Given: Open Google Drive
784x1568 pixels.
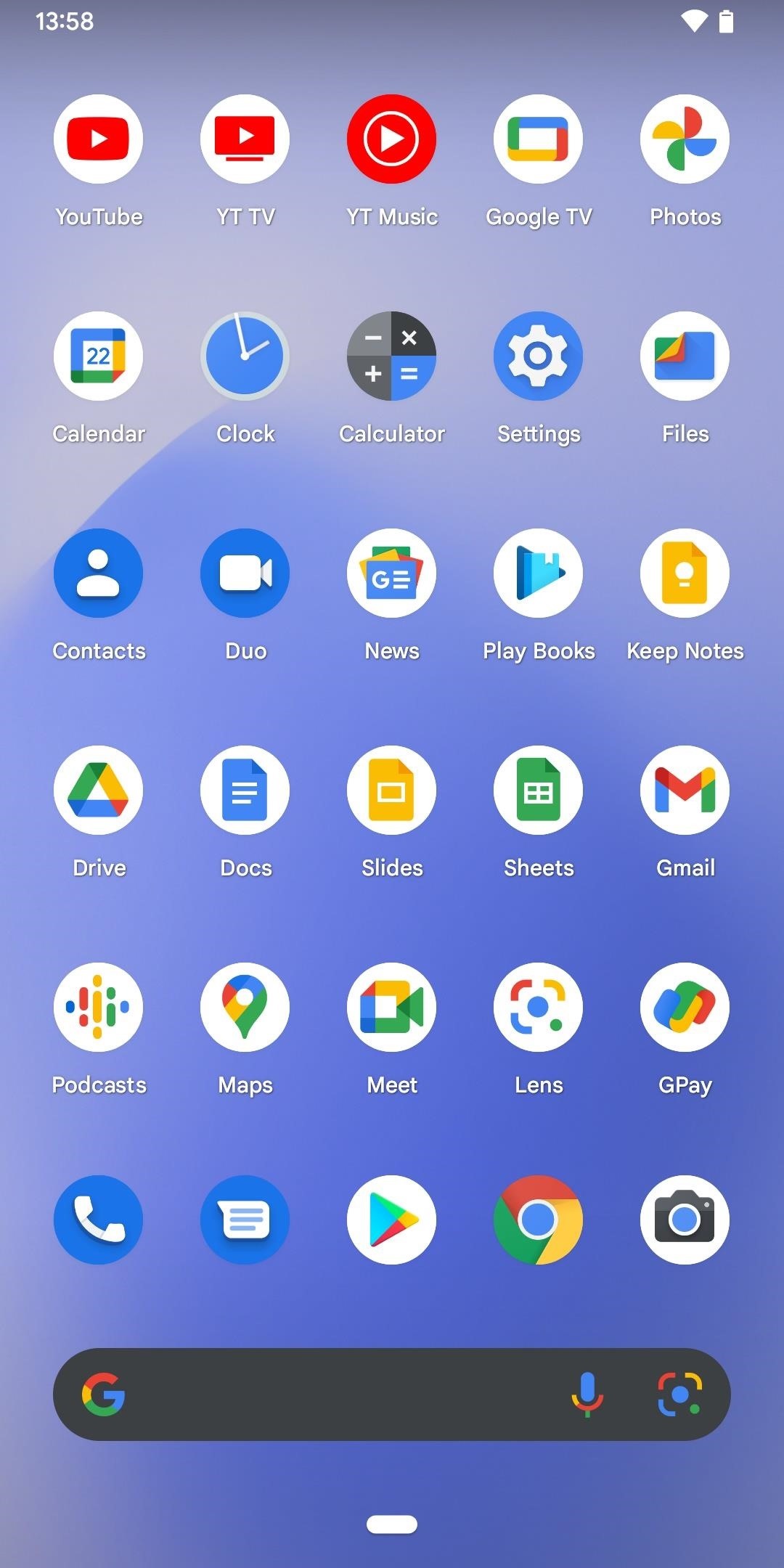Looking at the screenshot, I should [98, 790].
